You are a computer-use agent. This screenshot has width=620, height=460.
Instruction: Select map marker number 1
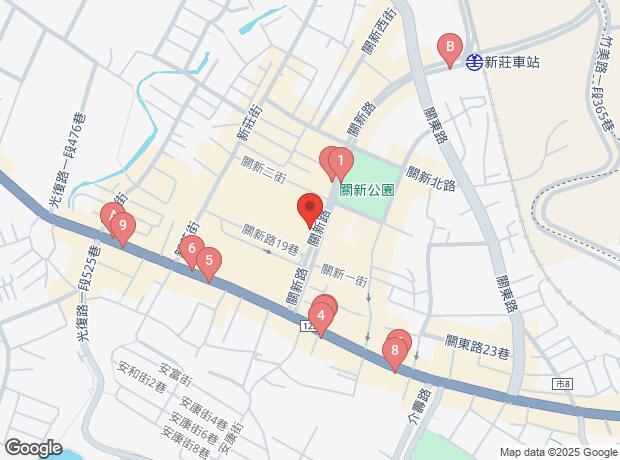pyautogui.click(x=340, y=164)
